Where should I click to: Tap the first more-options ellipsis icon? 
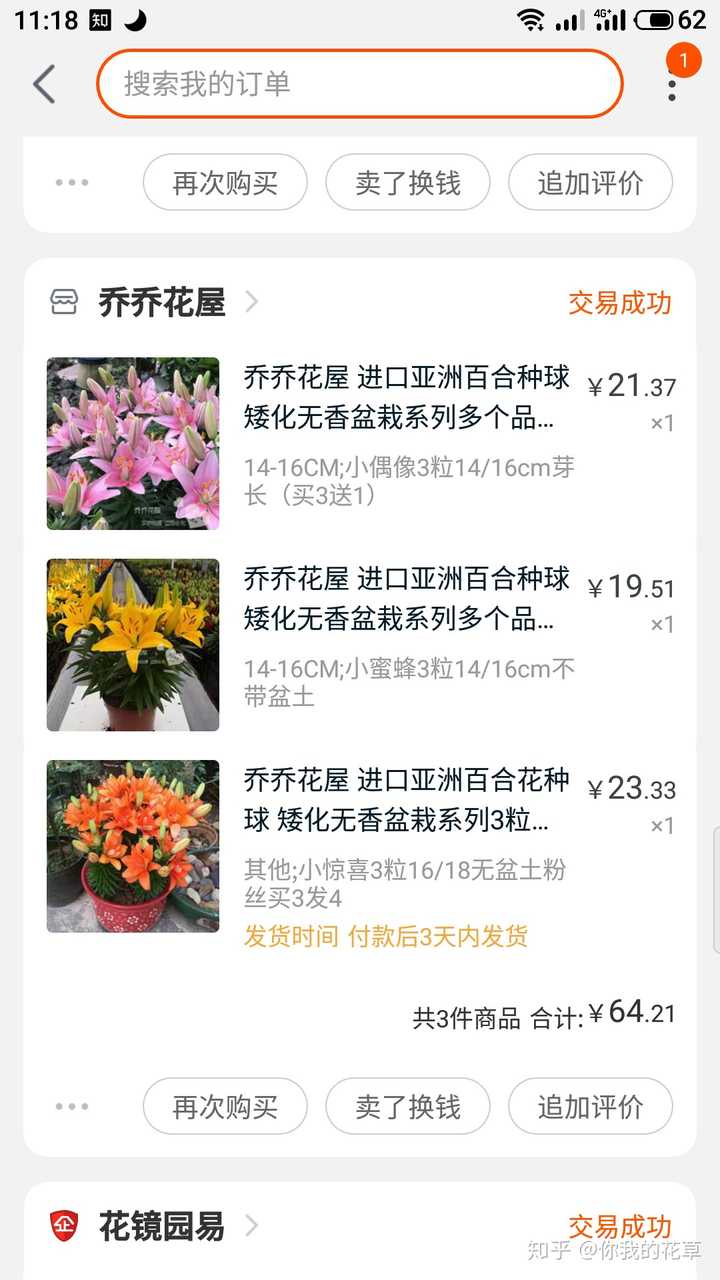click(x=71, y=182)
